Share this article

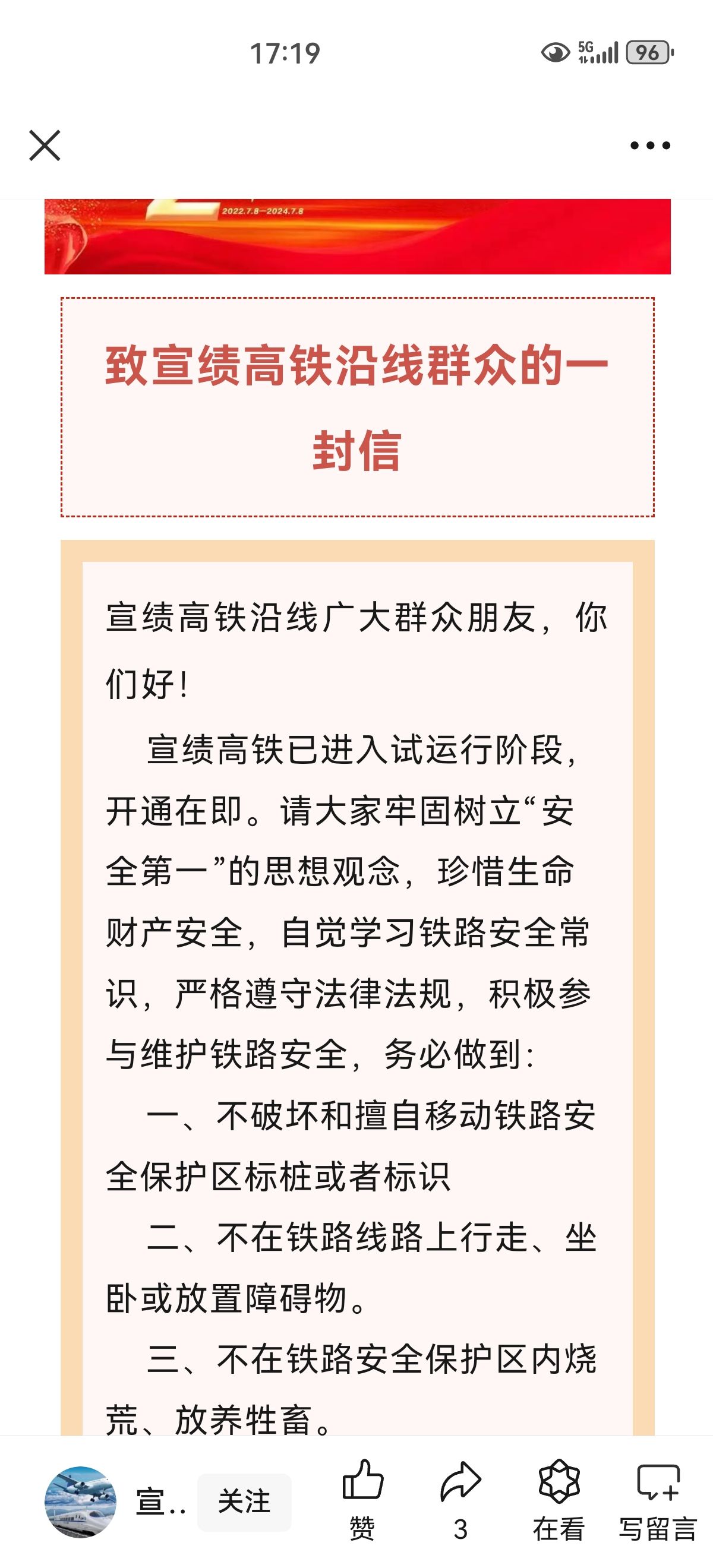(461, 1500)
